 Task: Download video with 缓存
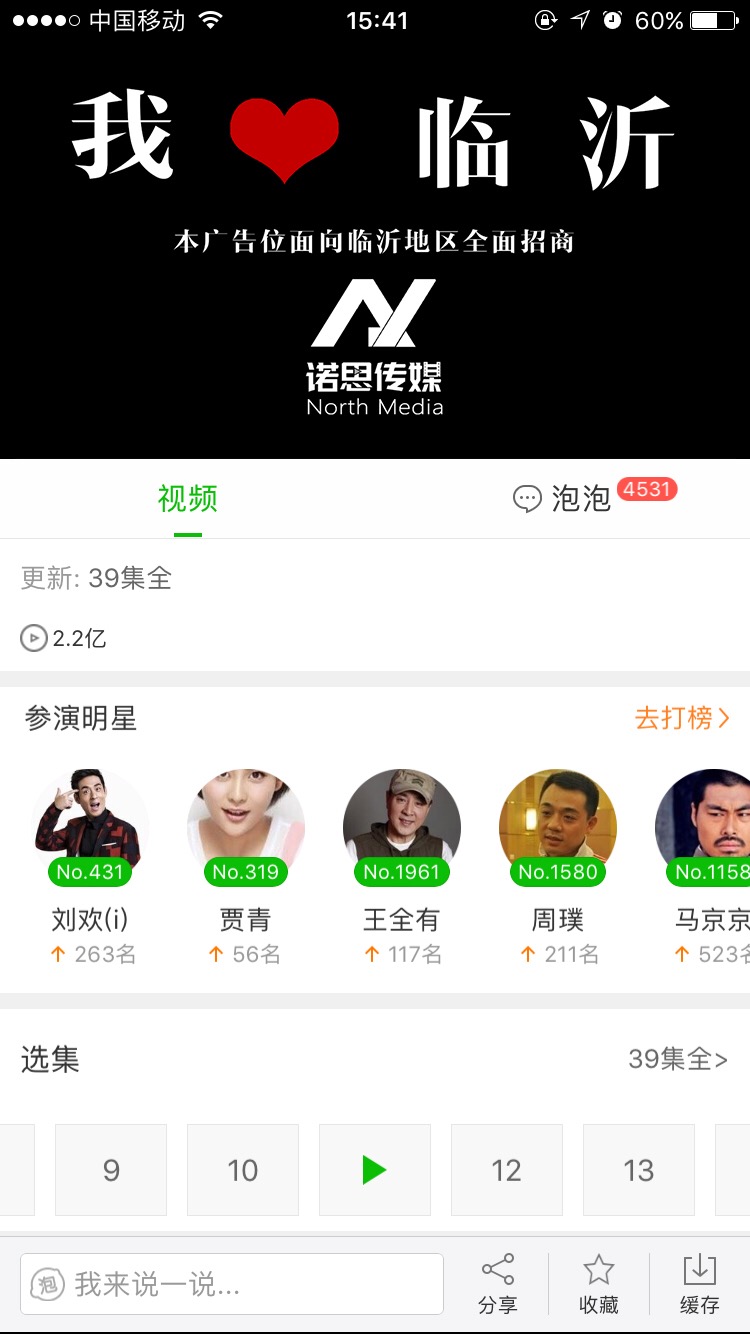[700, 1284]
